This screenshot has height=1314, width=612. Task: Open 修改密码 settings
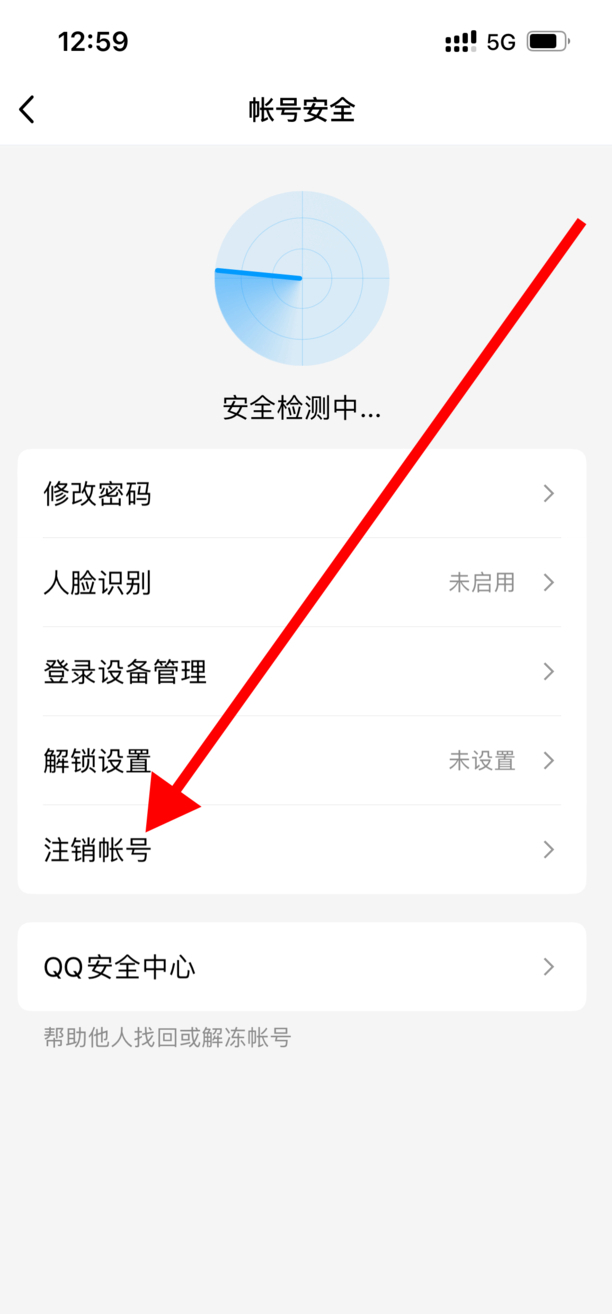300,493
